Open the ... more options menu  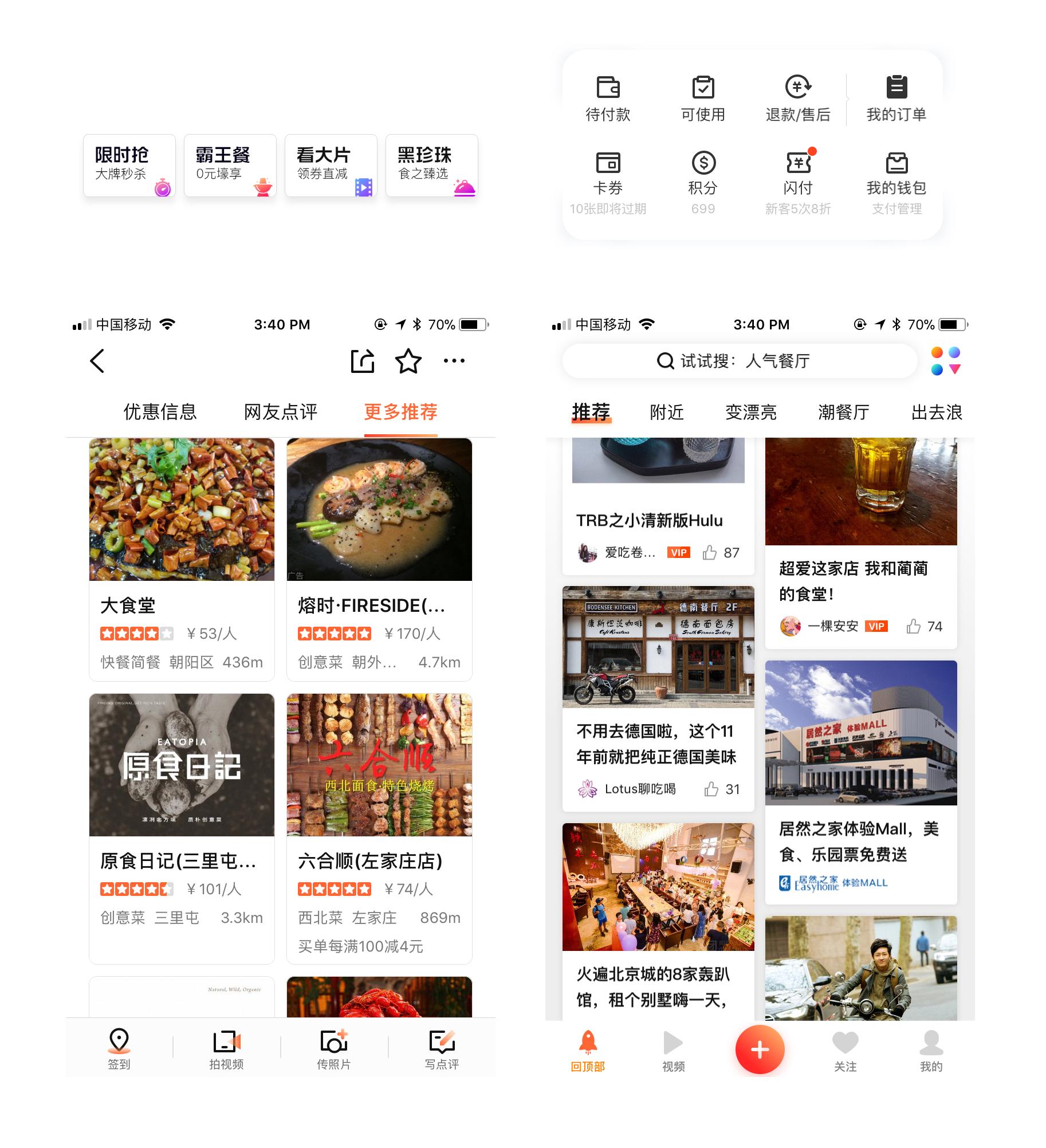(454, 361)
